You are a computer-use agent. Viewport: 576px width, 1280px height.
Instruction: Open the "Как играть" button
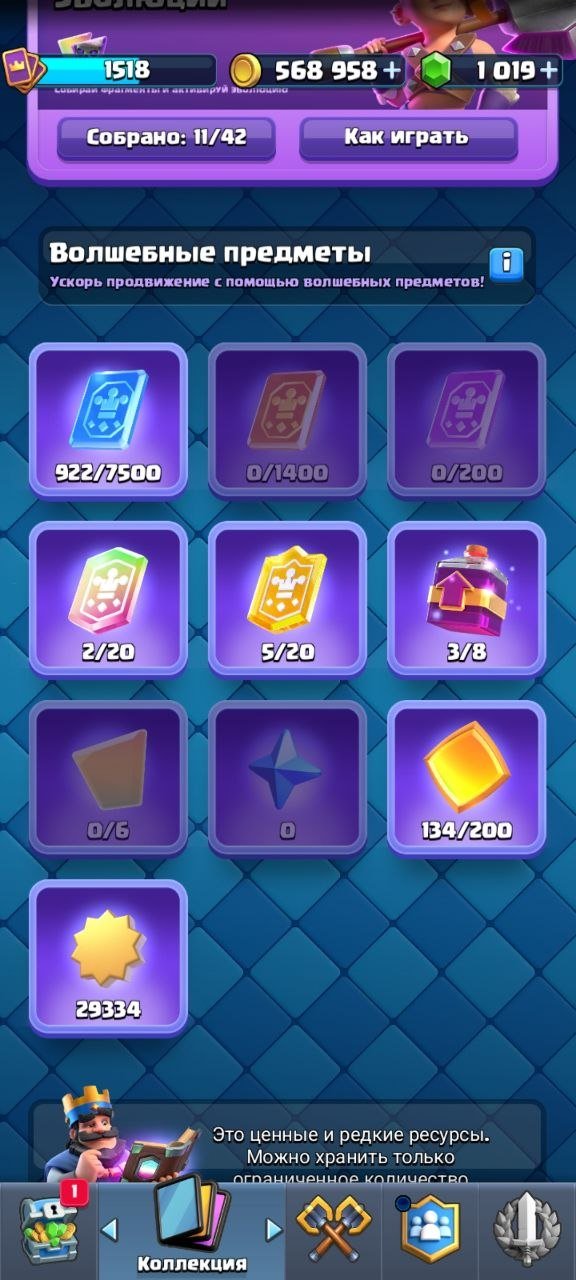coord(408,138)
